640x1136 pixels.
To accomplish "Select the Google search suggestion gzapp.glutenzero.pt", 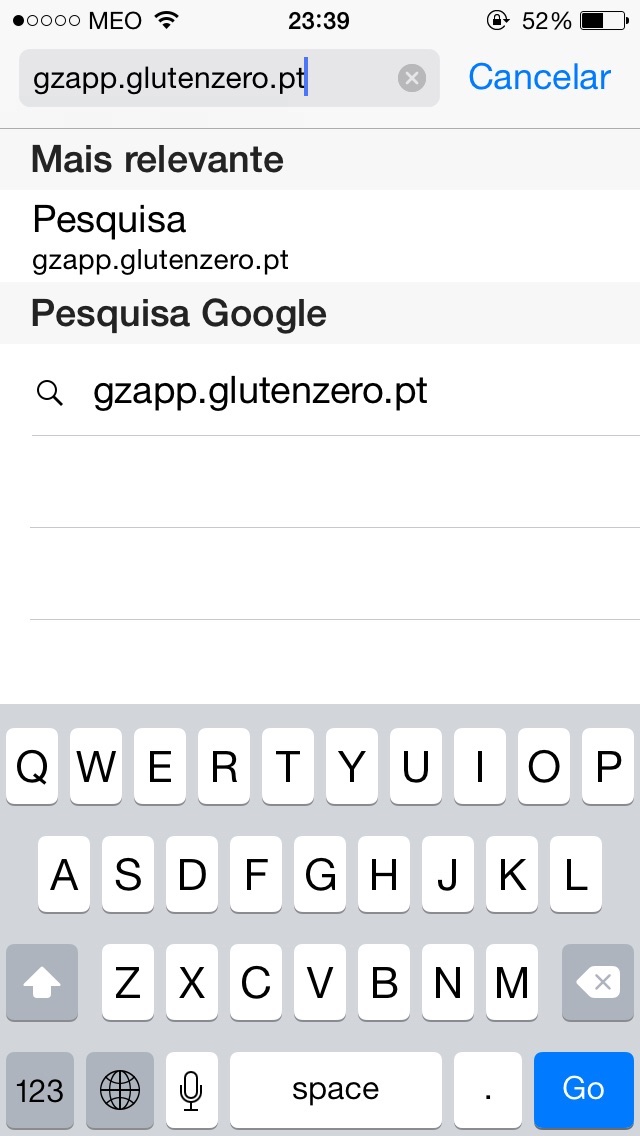I will coord(320,391).
